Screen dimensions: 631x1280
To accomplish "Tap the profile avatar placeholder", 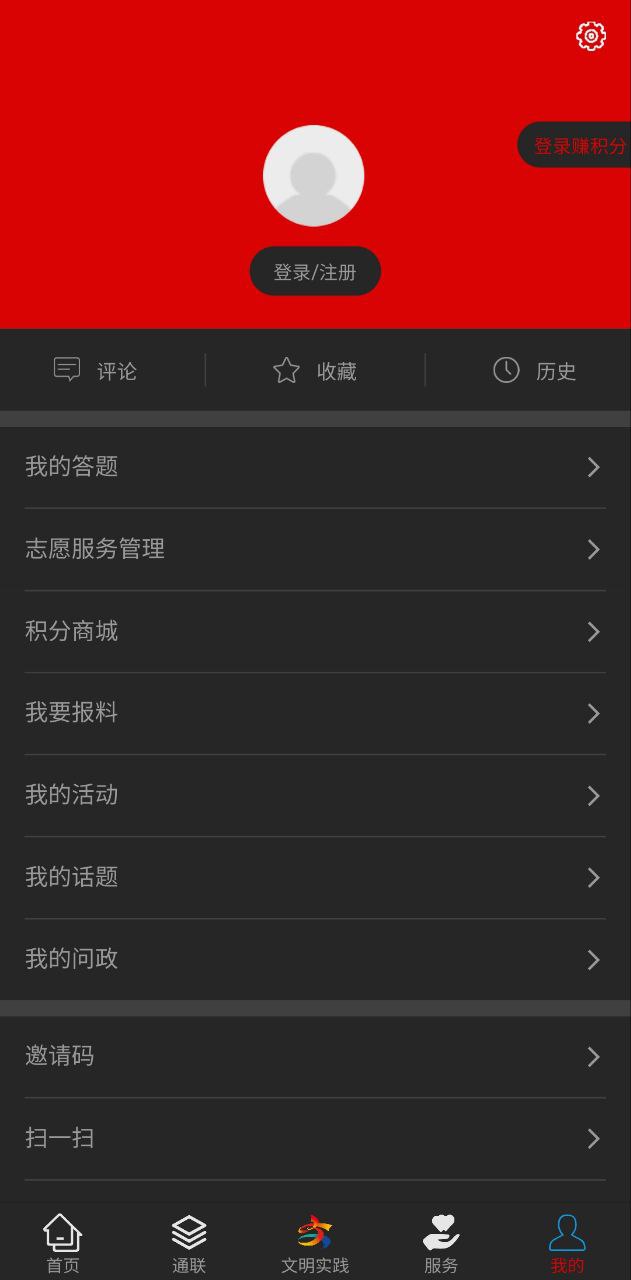I will 313,176.
